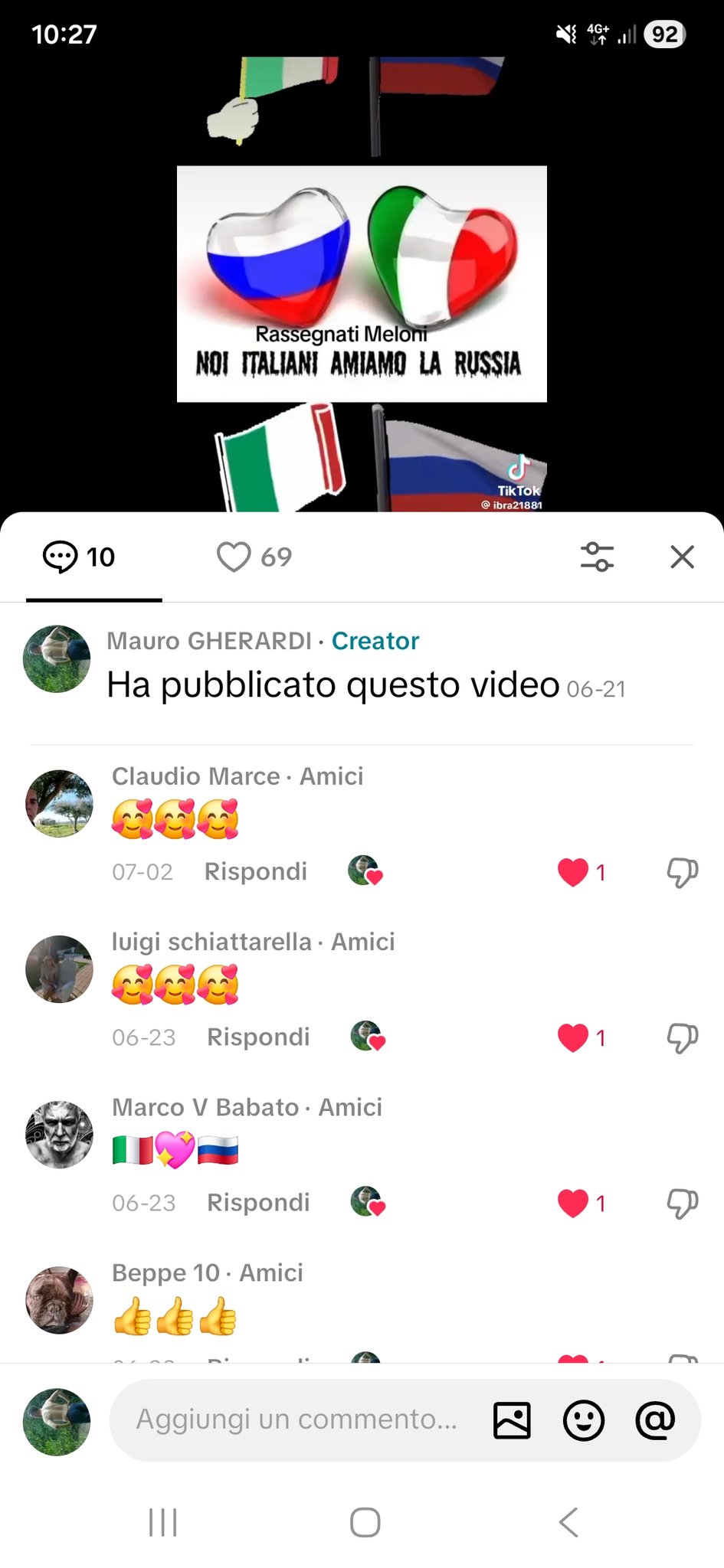The image size is (724, 1568).
Task: Dislike luigi schiattarella's comment
Action: pos(682,1037)
